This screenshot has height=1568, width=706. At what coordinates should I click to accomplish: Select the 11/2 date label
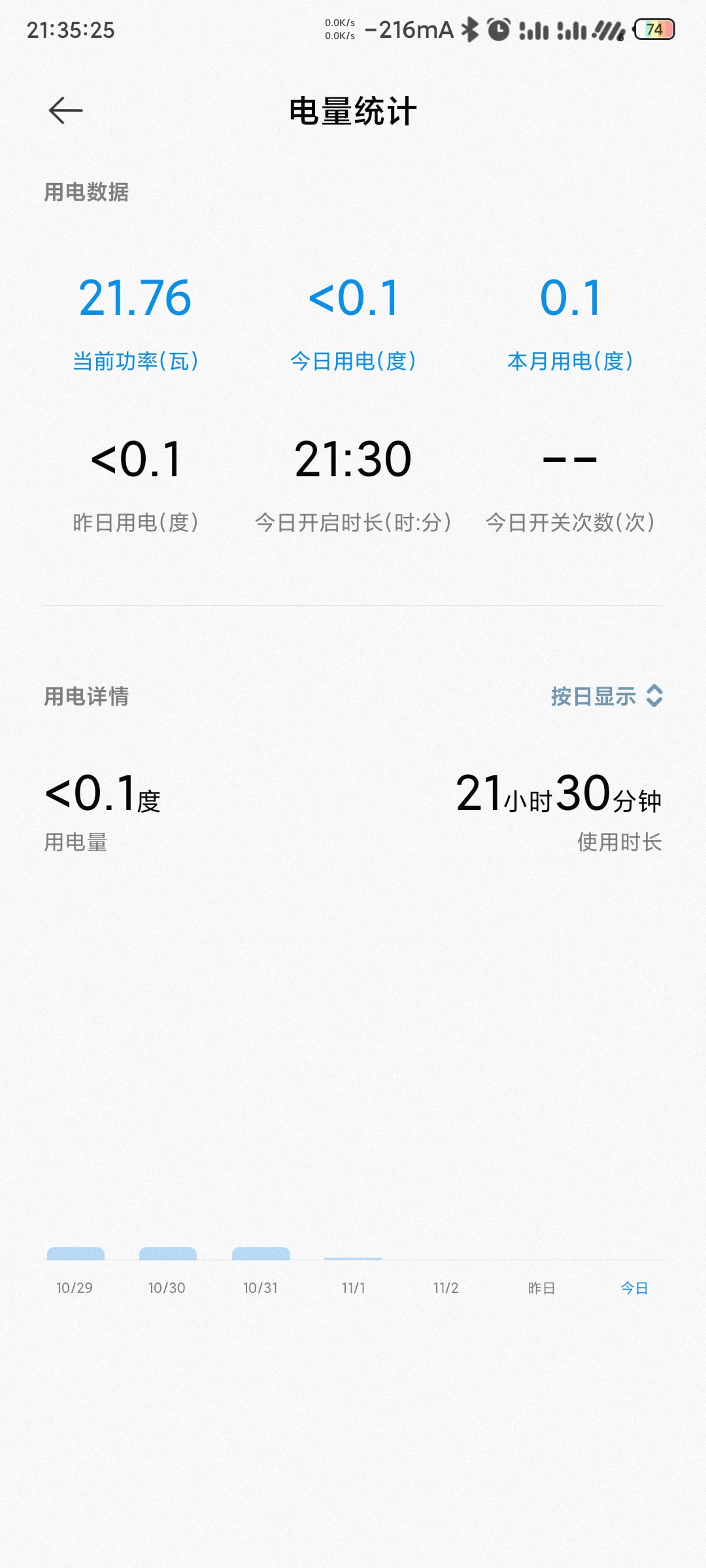(x=447, y=1288)
